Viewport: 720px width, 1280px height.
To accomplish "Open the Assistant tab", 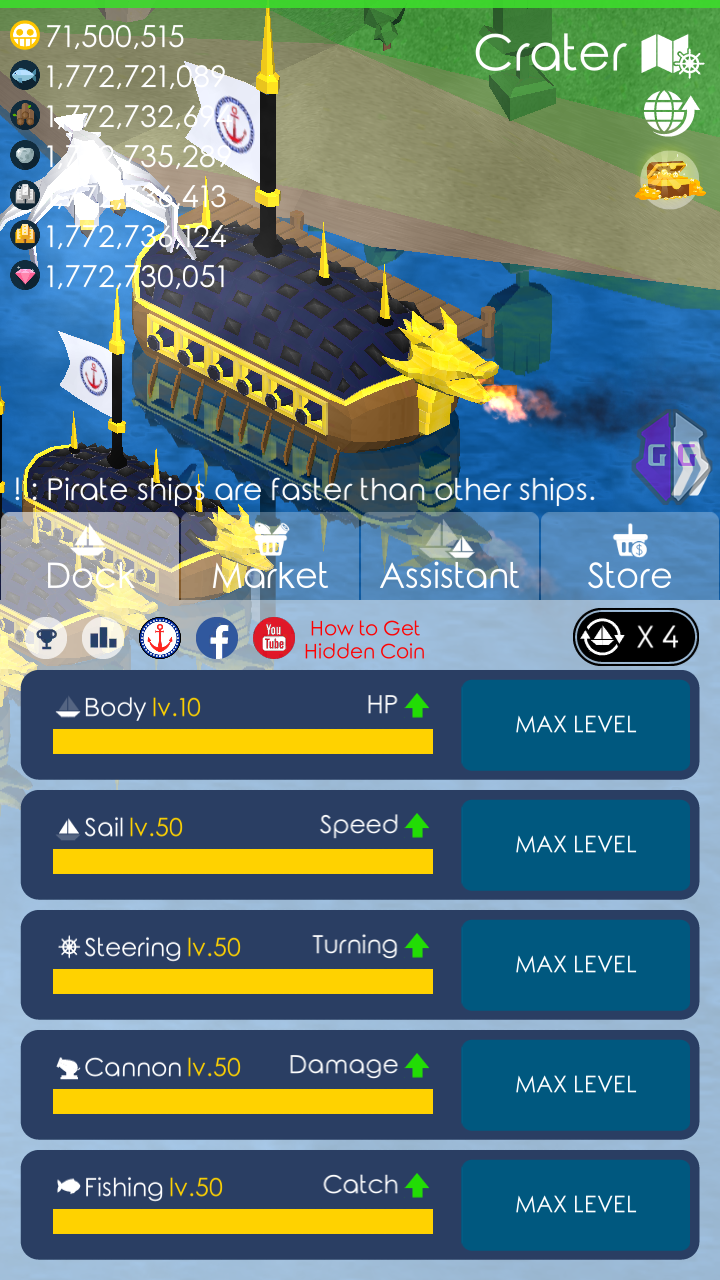I will [x=450, y=557].
